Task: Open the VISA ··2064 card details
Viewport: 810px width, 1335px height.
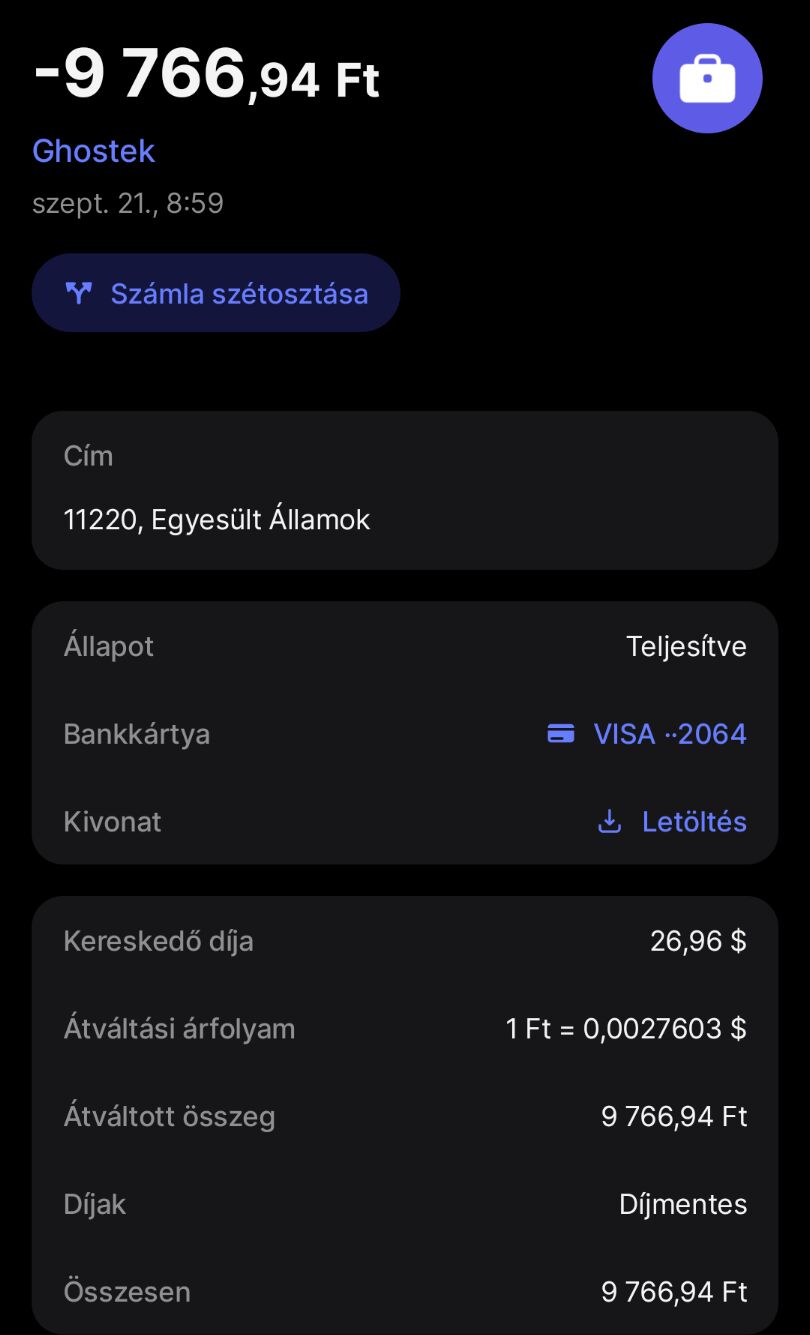Action: 647,734
